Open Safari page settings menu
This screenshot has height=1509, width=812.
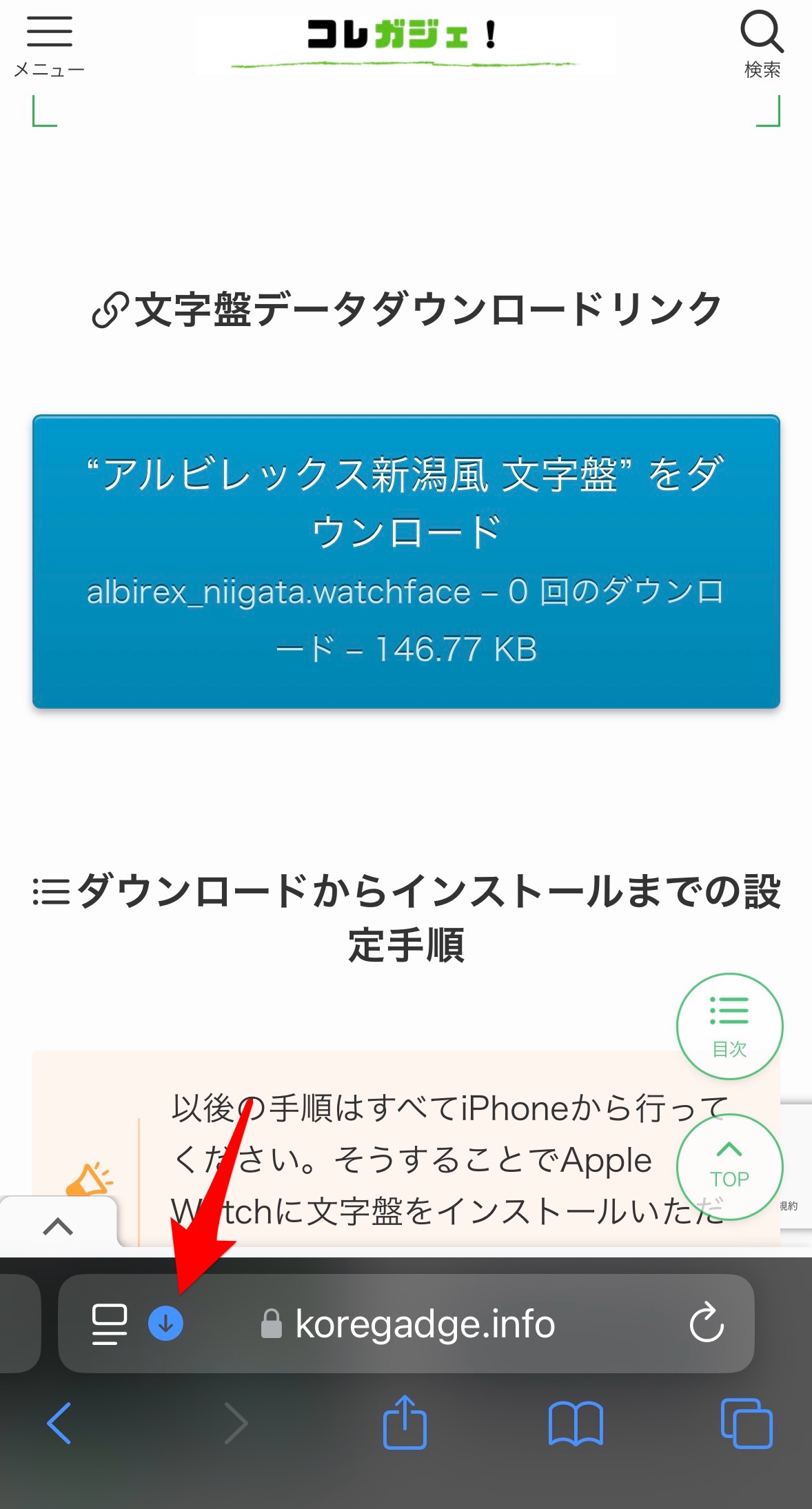coord(110,1324)
